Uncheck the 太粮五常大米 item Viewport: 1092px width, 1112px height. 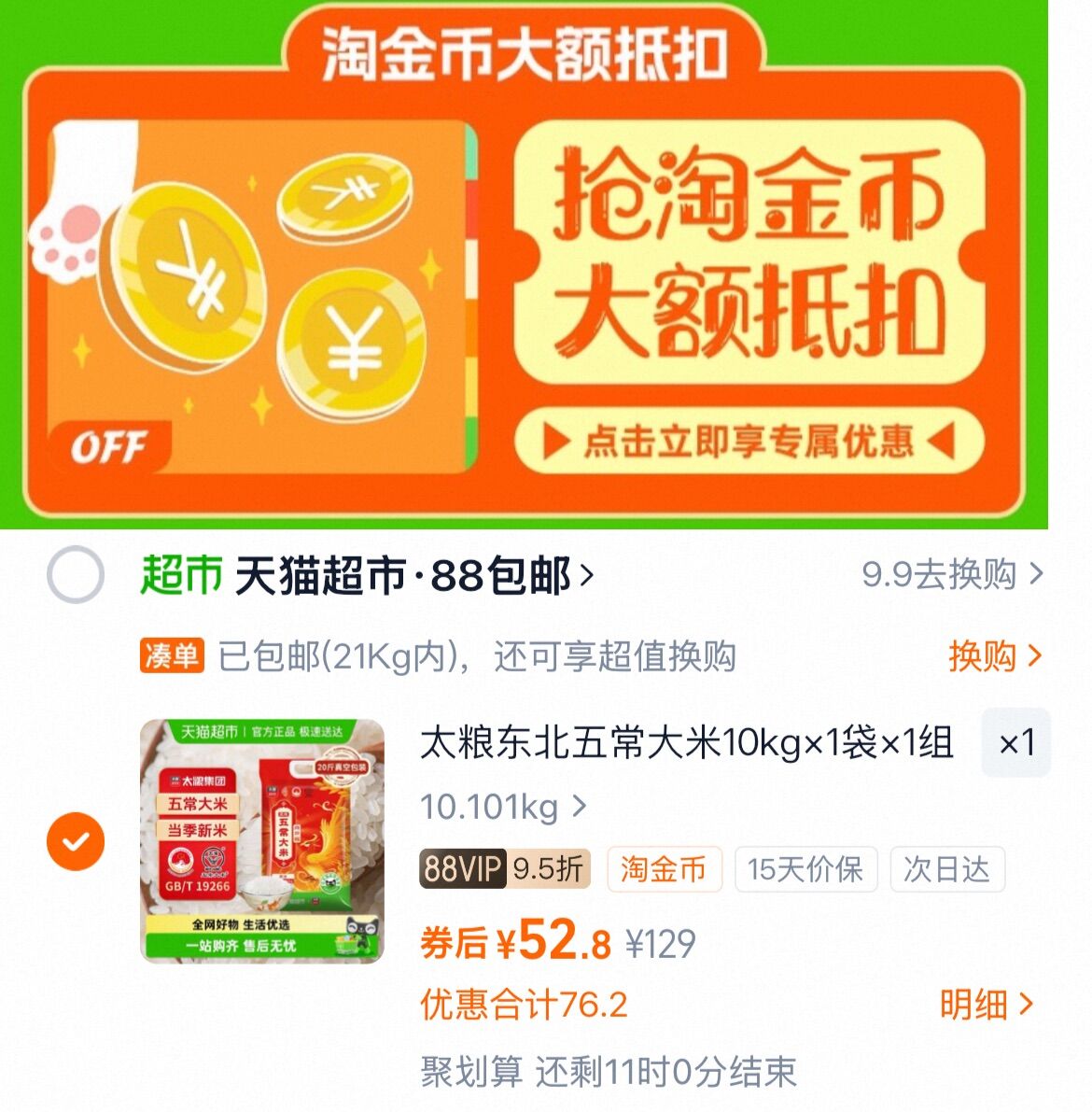pos(75,841)
